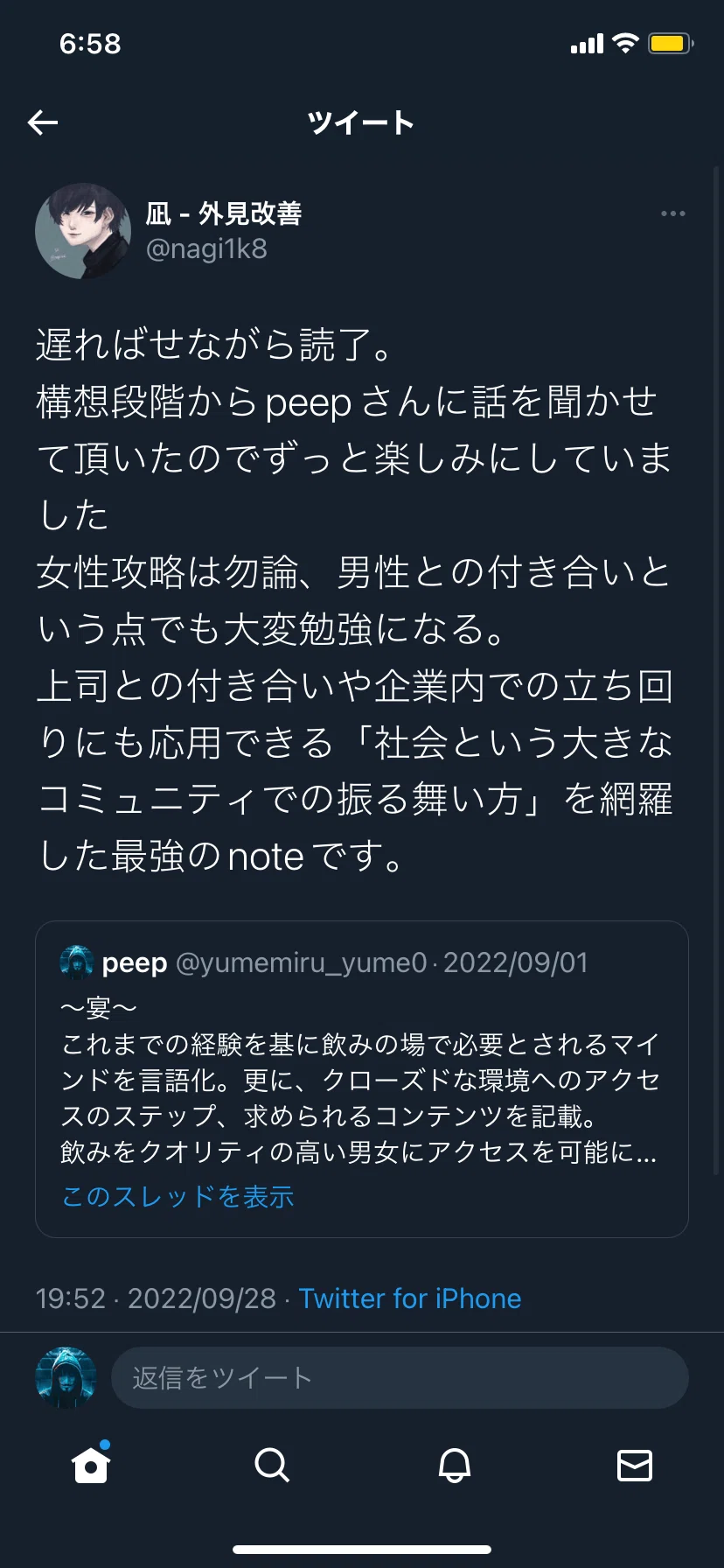Tap このスレッドを表示 to show thread
Image resolution: width=724 pixels, height=1568 pixels.
(x=178, y=1196)
